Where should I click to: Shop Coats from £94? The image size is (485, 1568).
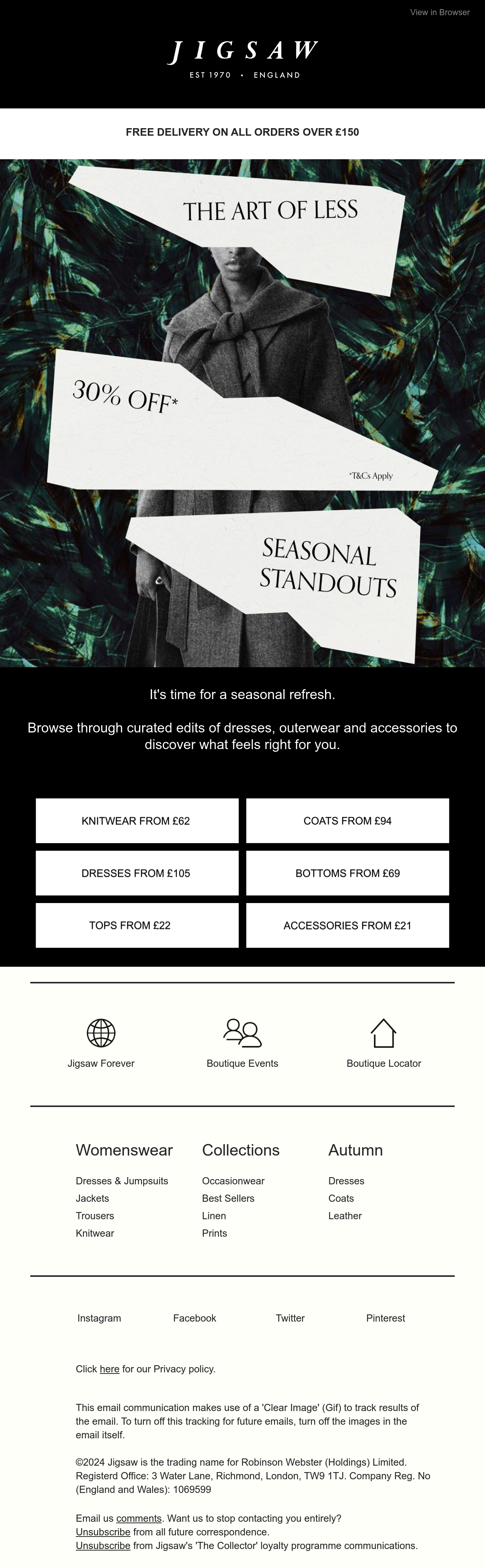(x=347, y=820)
